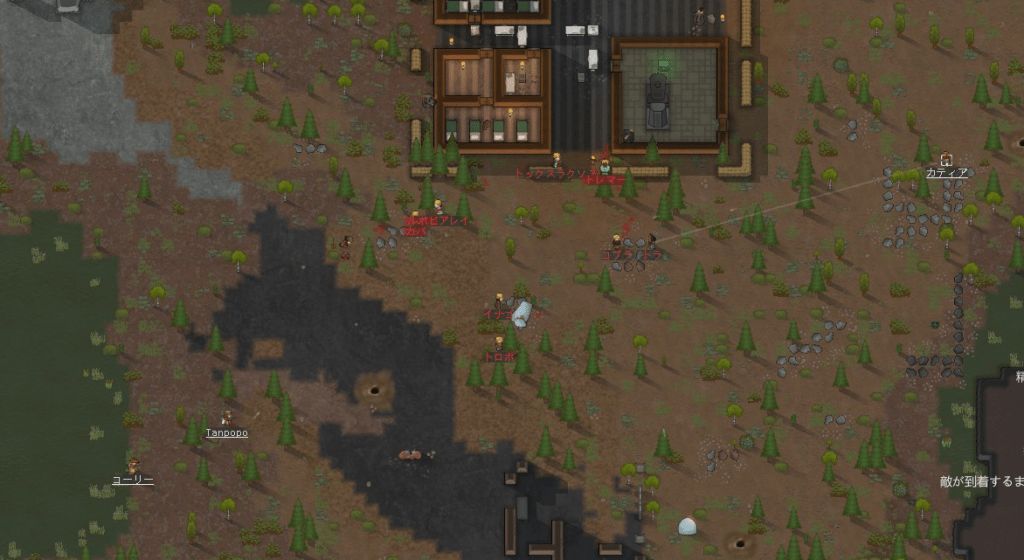The image size is (1024, 560).
Task: Select the colonist named Tanpopo
Action: coord(227,418)
